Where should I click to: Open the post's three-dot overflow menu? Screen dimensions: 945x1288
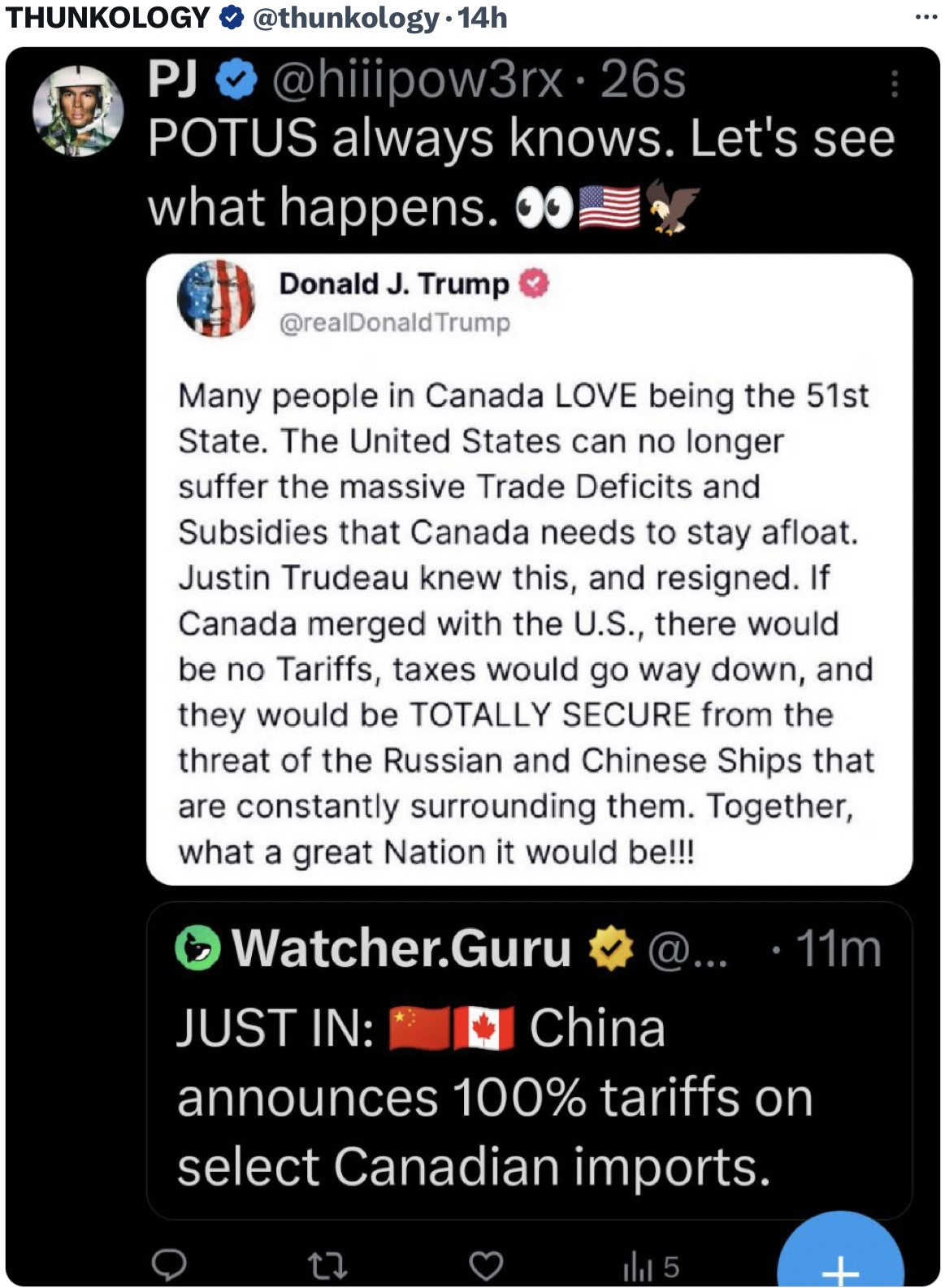pos(925,16)
